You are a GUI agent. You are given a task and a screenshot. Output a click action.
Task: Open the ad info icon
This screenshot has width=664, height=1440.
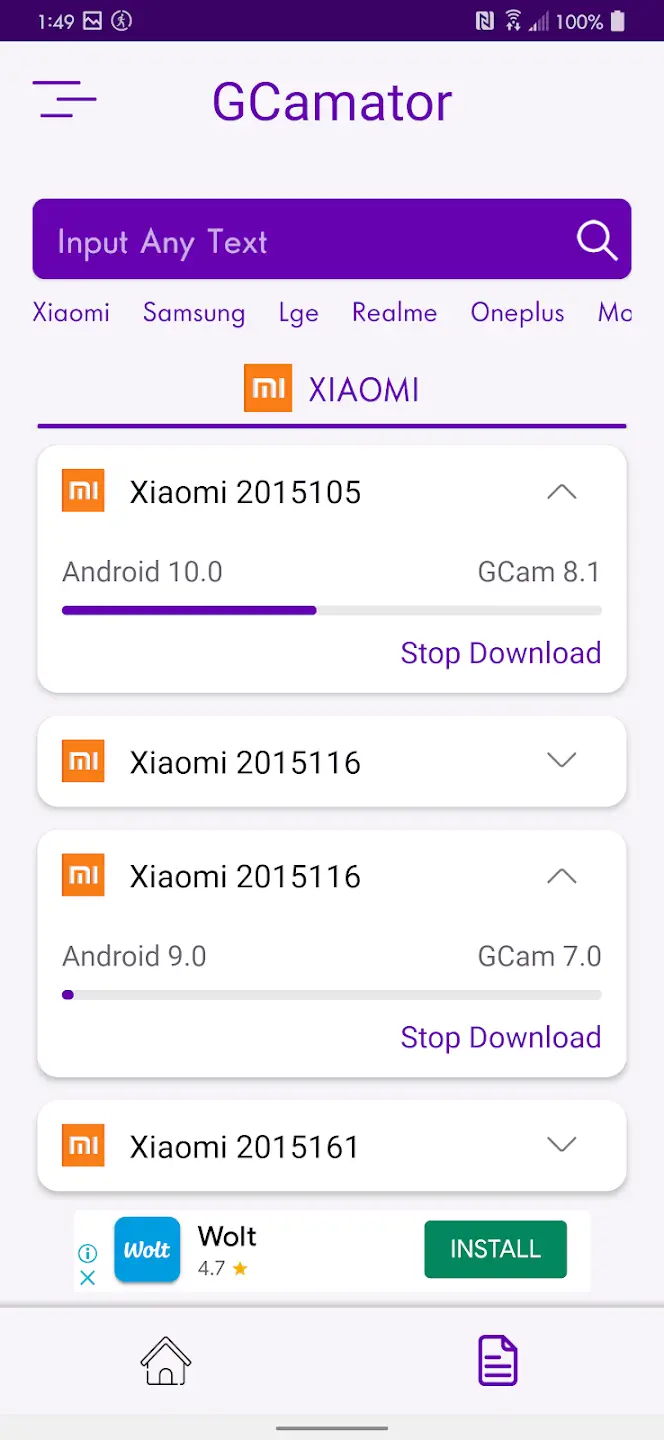[x=88, y=1253]
